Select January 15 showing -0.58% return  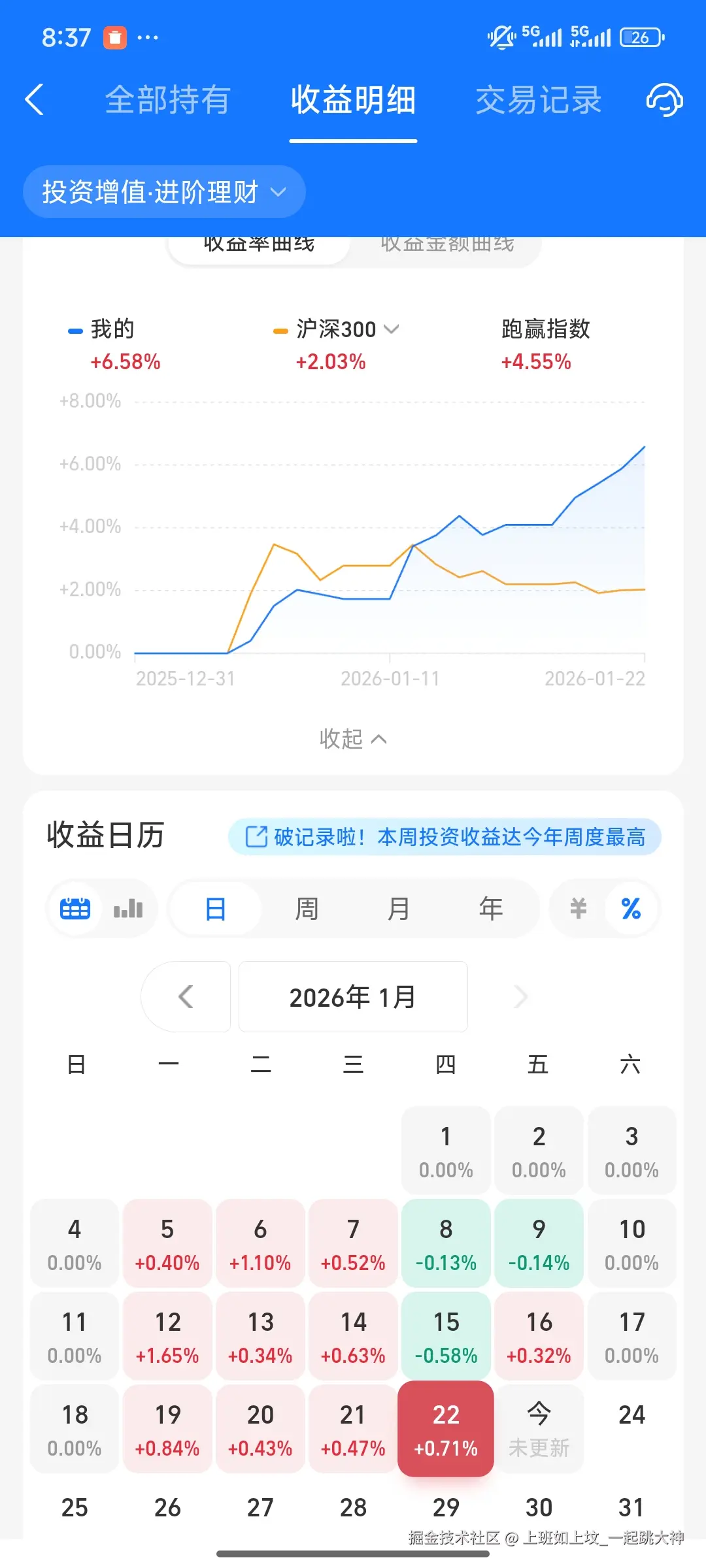pos(446,1336)
